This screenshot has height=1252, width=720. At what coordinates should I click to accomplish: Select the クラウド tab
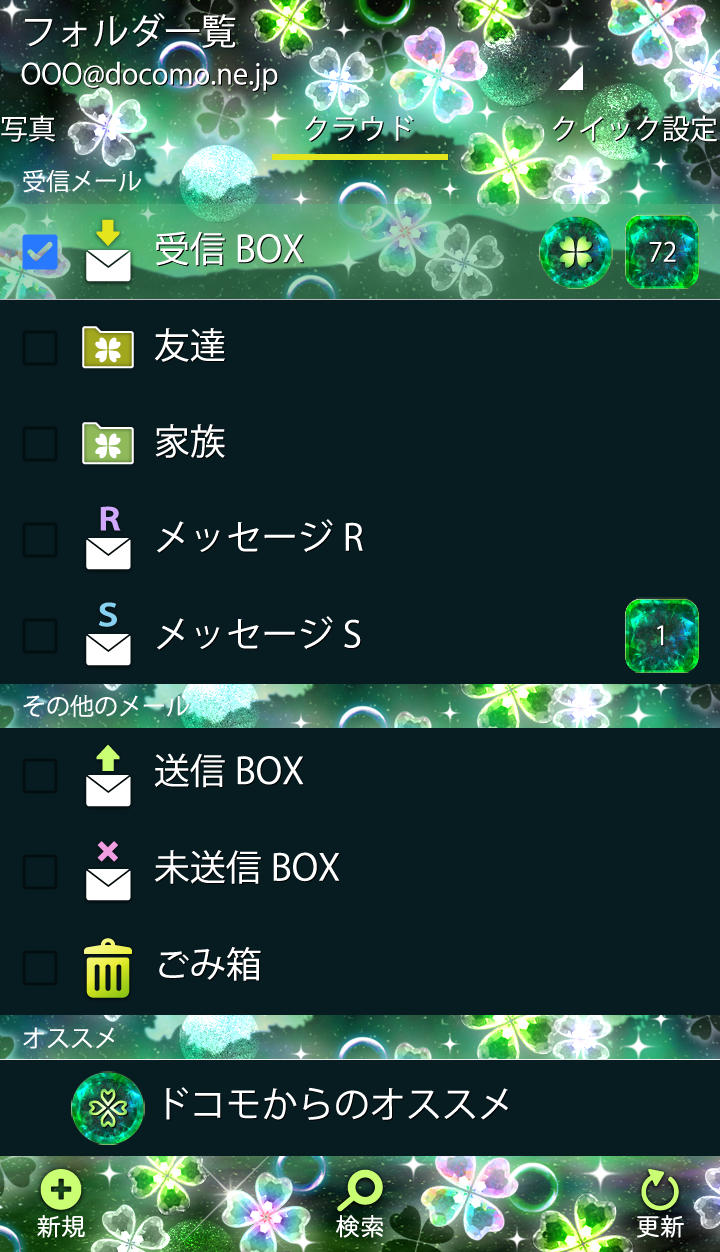(x=358, y=129)
